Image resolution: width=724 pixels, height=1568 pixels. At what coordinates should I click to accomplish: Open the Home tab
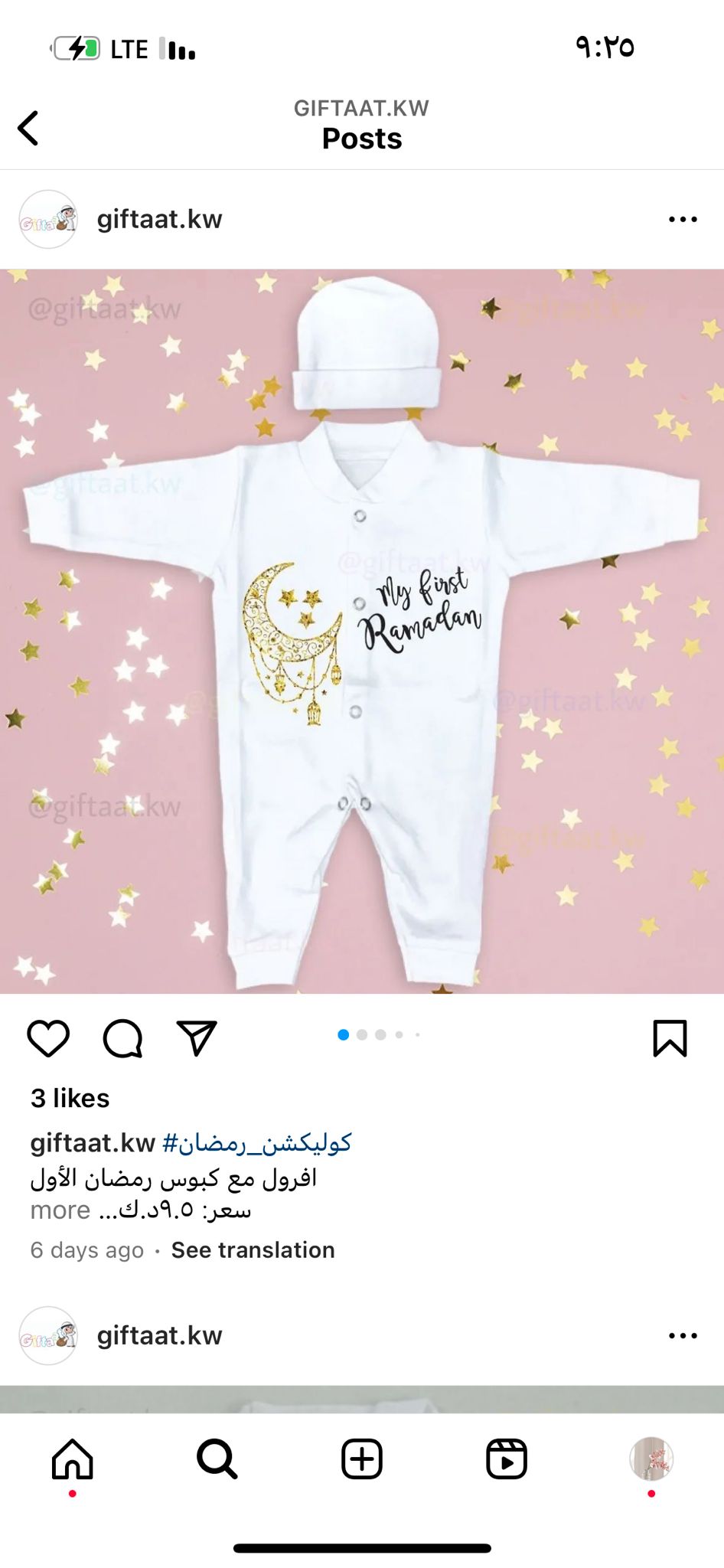pos(73,1459)
